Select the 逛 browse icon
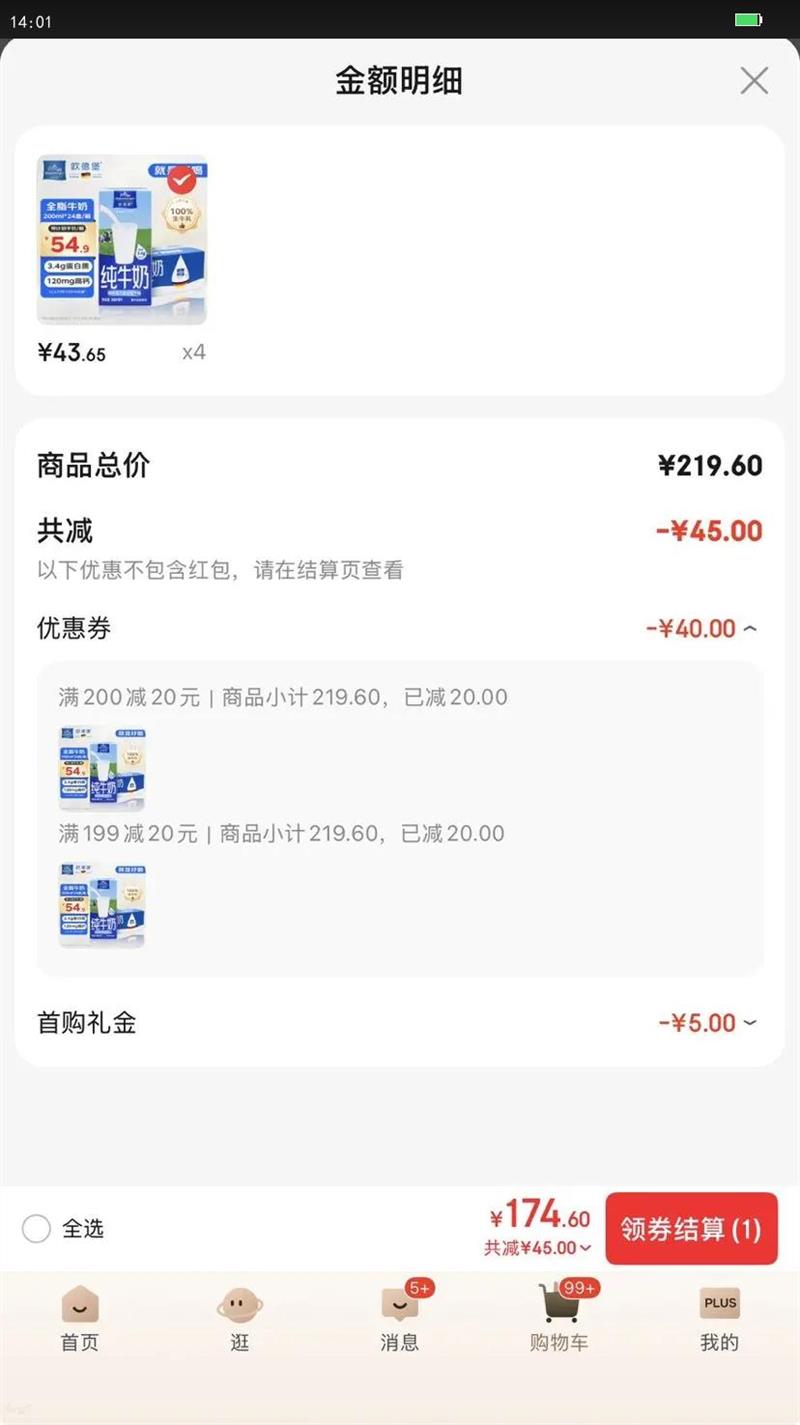This screenshot has width=800, height=1425. point(239,1305)
